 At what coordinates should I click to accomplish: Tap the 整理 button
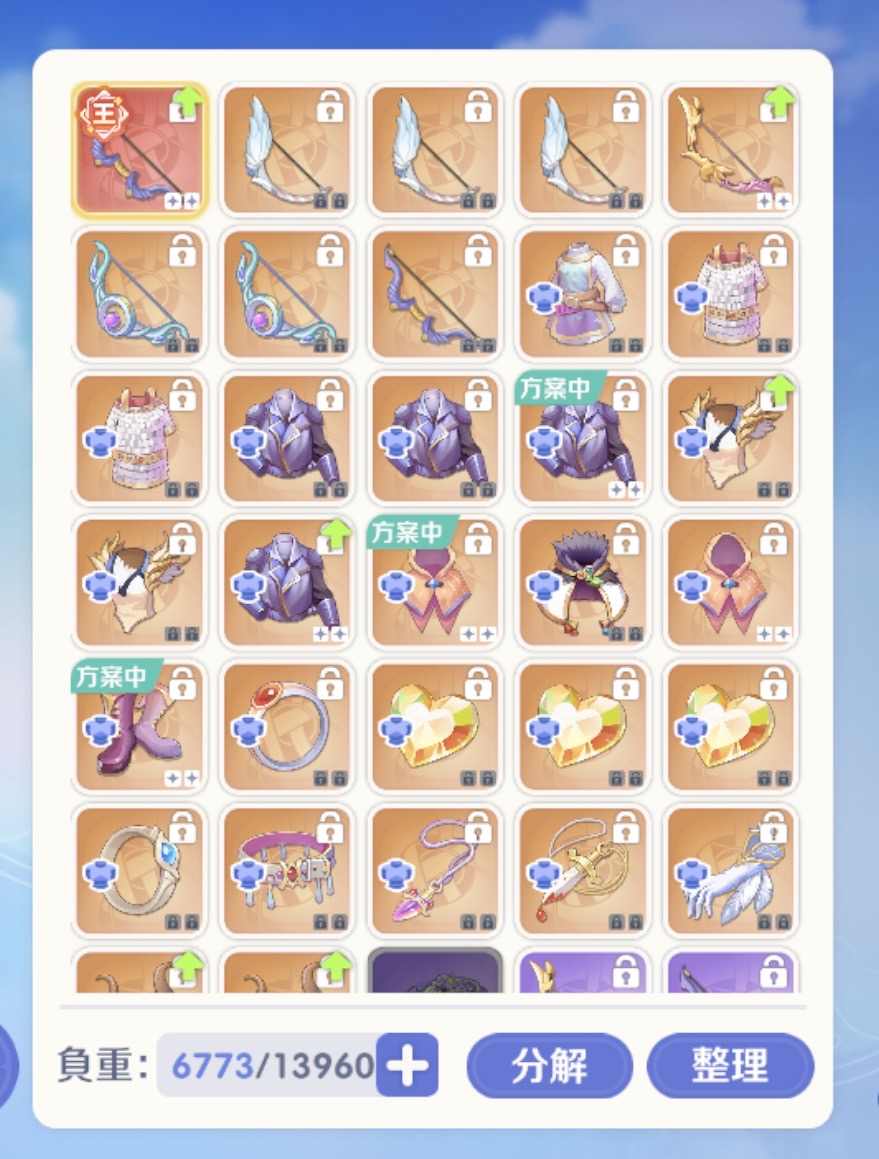730,1066
